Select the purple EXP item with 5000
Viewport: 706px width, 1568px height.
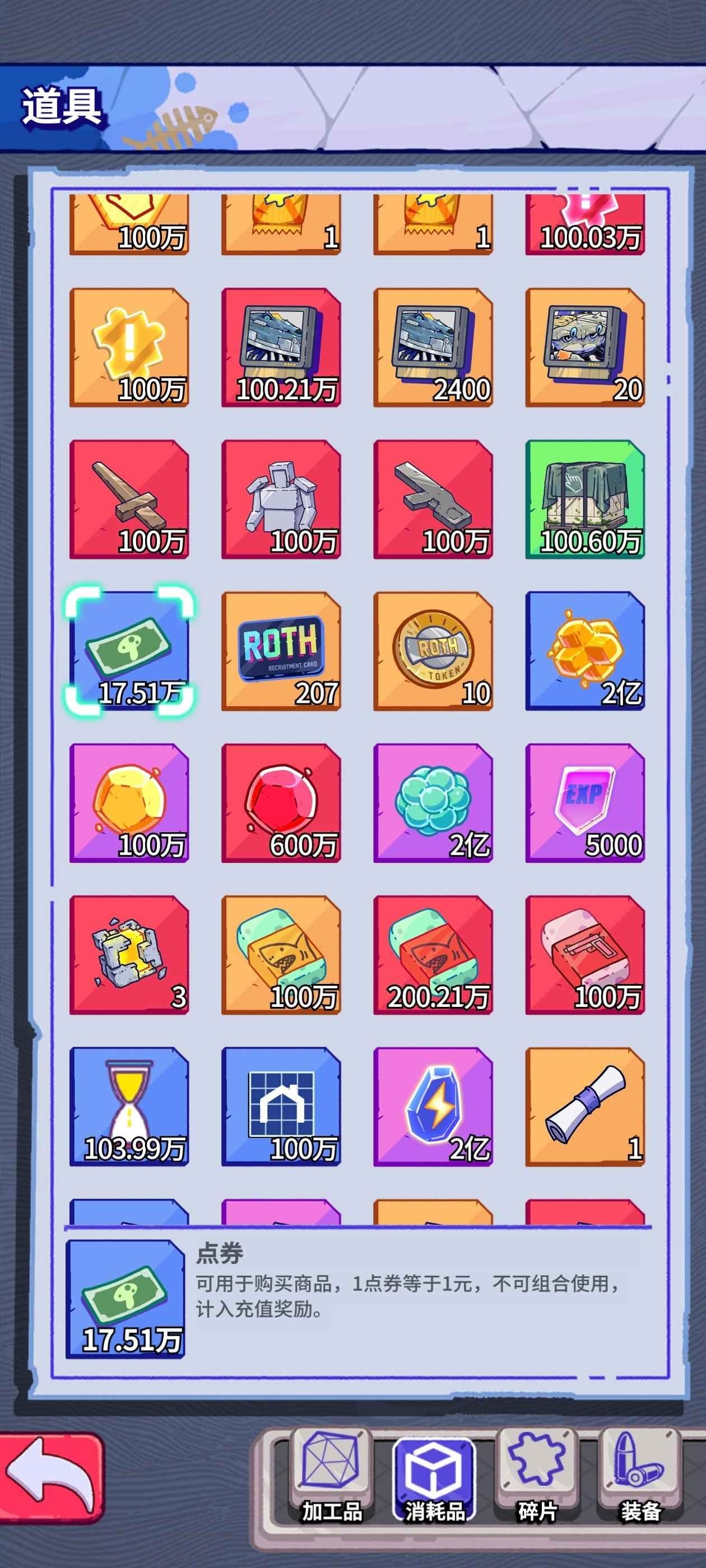(x=585, y=803)
